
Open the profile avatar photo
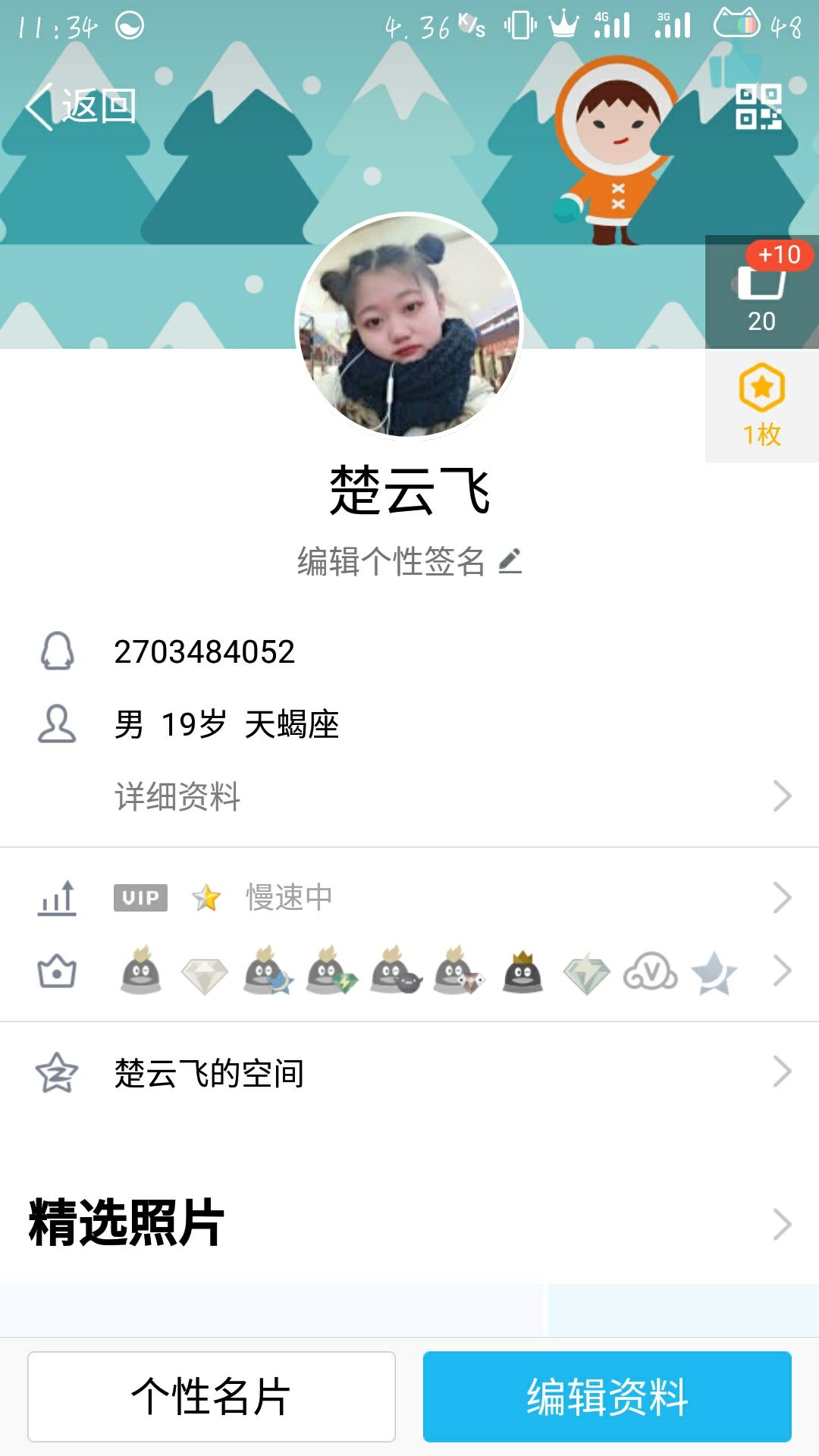[409, 326]
